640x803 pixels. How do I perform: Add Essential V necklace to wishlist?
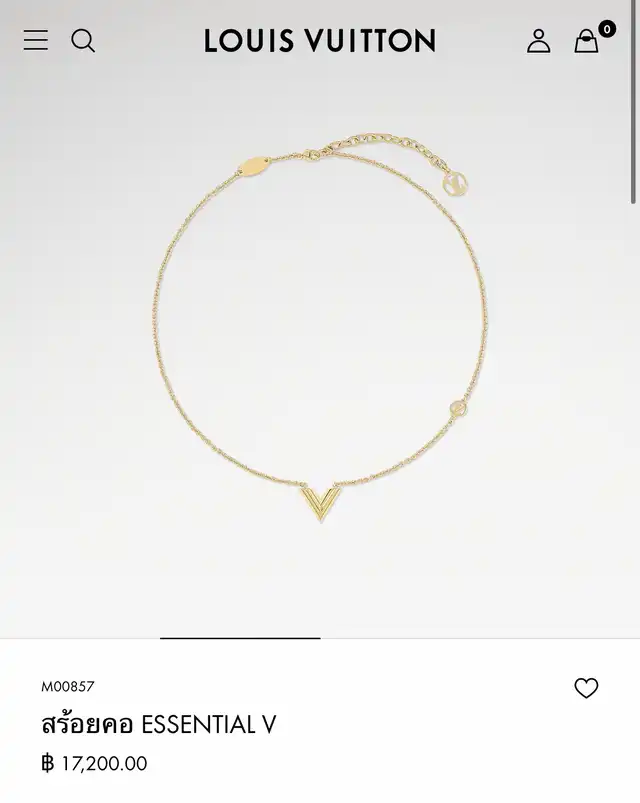586,688
